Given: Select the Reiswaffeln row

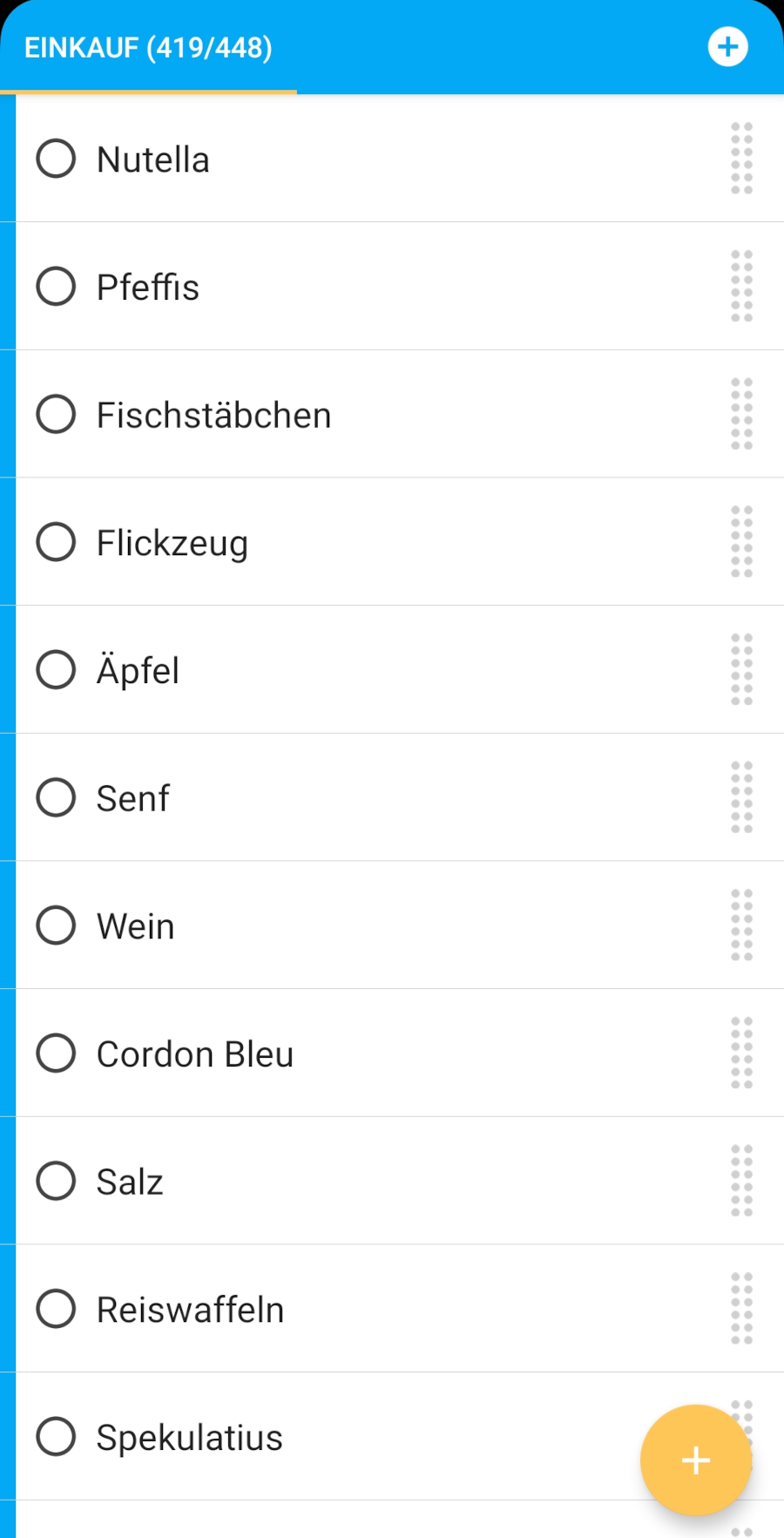Looking at the screenshot, I should click(x=400, y=1308).
